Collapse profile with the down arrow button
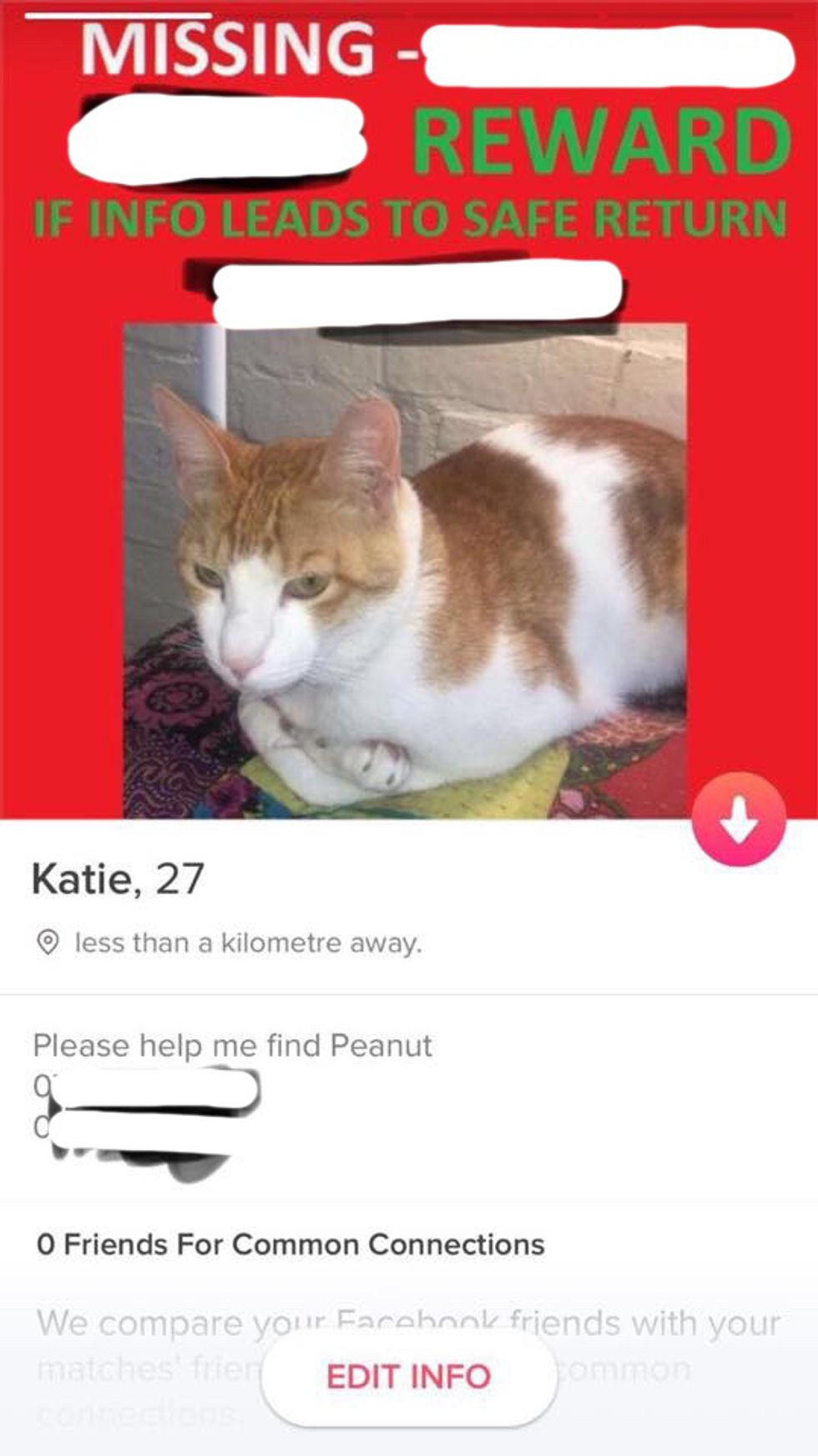Image resolution: width=818 pixels, height=1456 pixels. coord(739,819)
